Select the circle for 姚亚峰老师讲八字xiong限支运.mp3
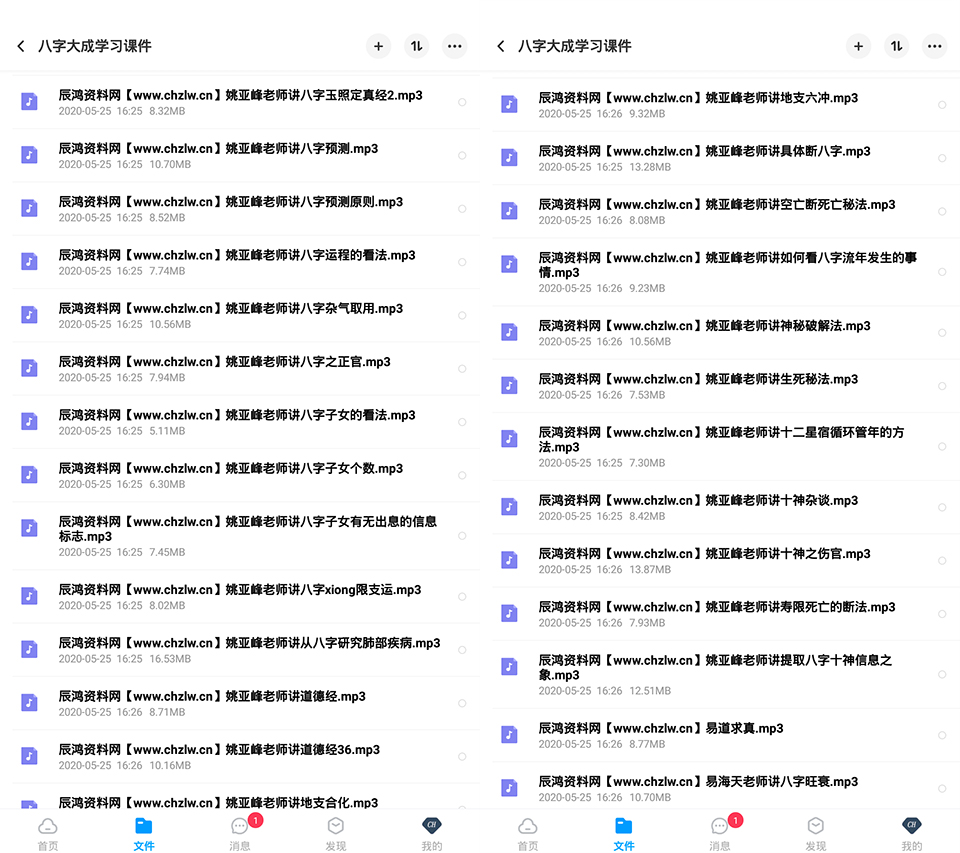Image resolution: width=960 pixels, height=853 pixels. click(462, 596)
